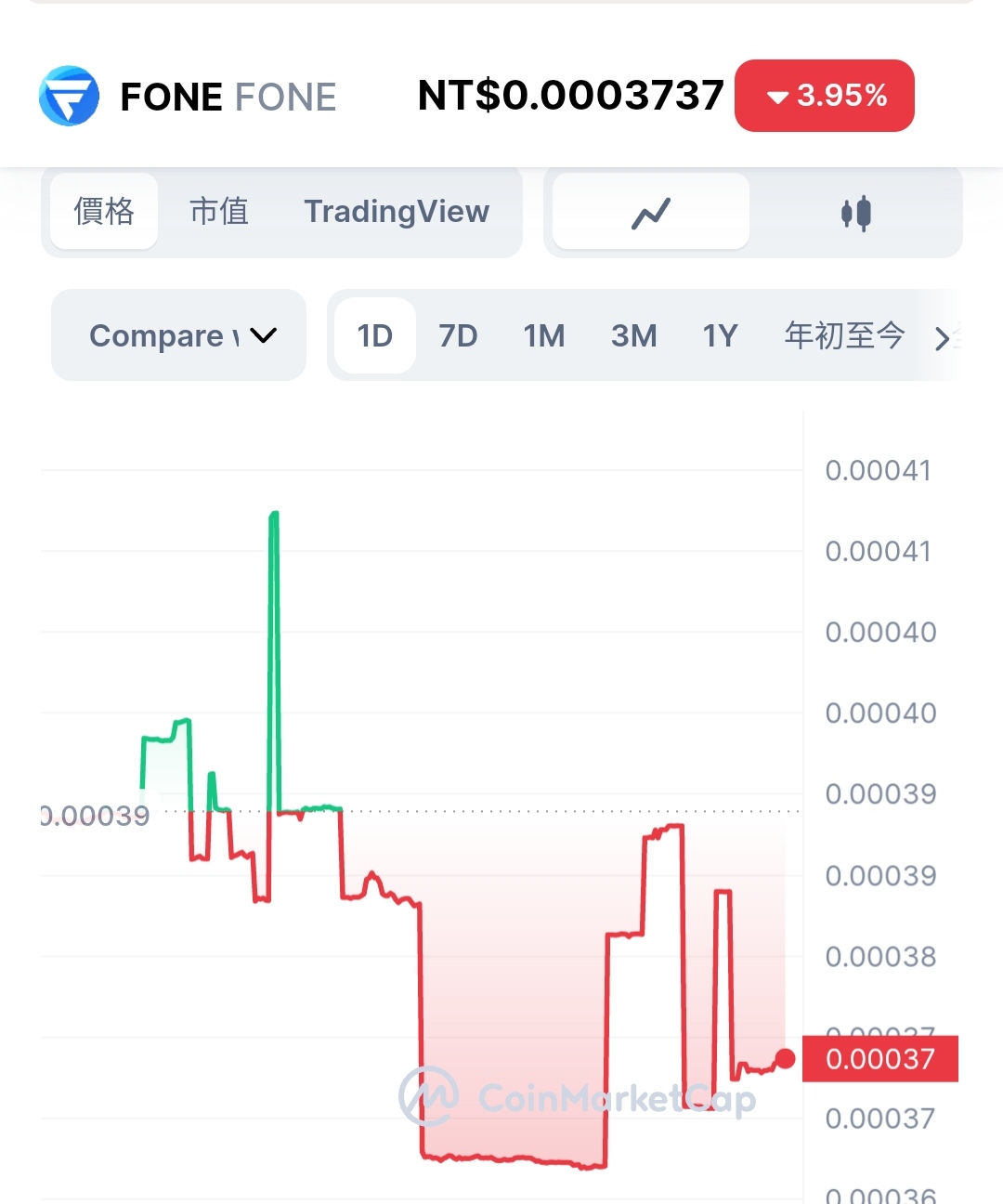This screenshot has width=1003, height=1204.
Task: Open the TradingView chart tab
Action: pyautogui.click(x=397, y=211)
